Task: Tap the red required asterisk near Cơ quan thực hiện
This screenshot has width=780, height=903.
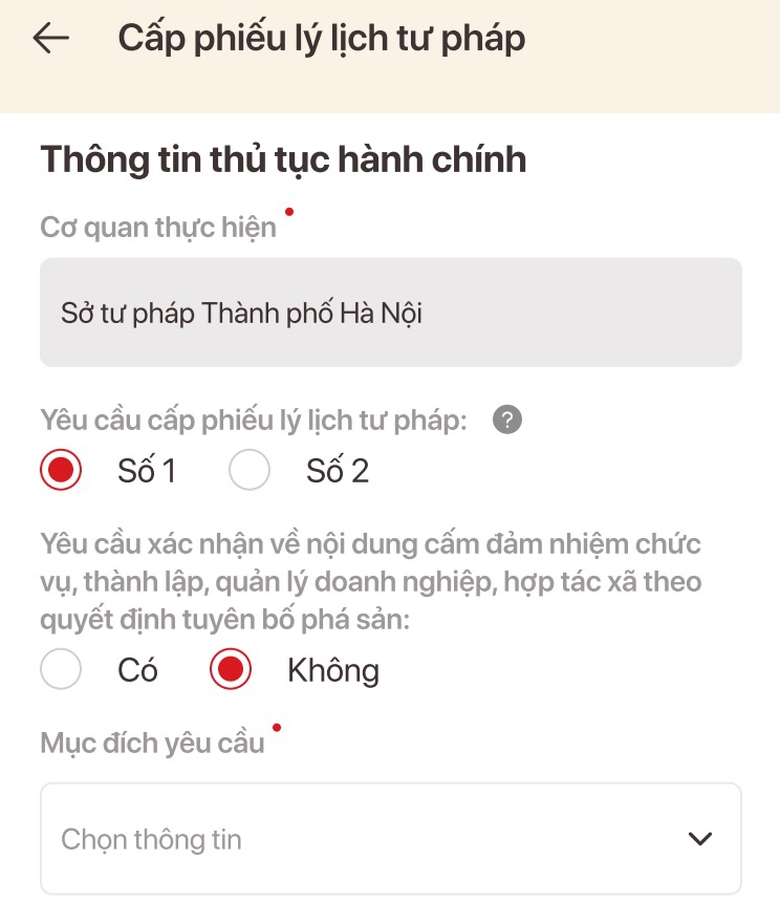Action: tap(288, 211)
